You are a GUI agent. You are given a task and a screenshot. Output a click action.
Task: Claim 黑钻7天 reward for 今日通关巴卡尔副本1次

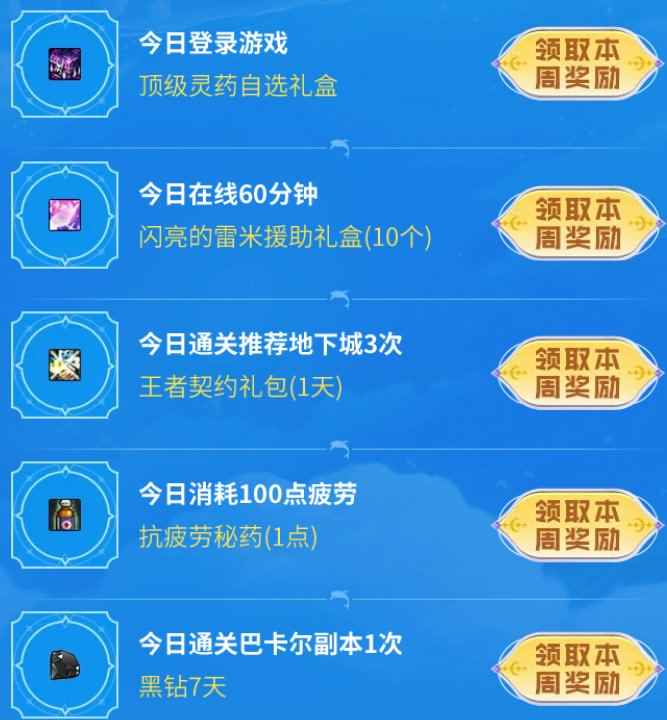pos(577,668)
